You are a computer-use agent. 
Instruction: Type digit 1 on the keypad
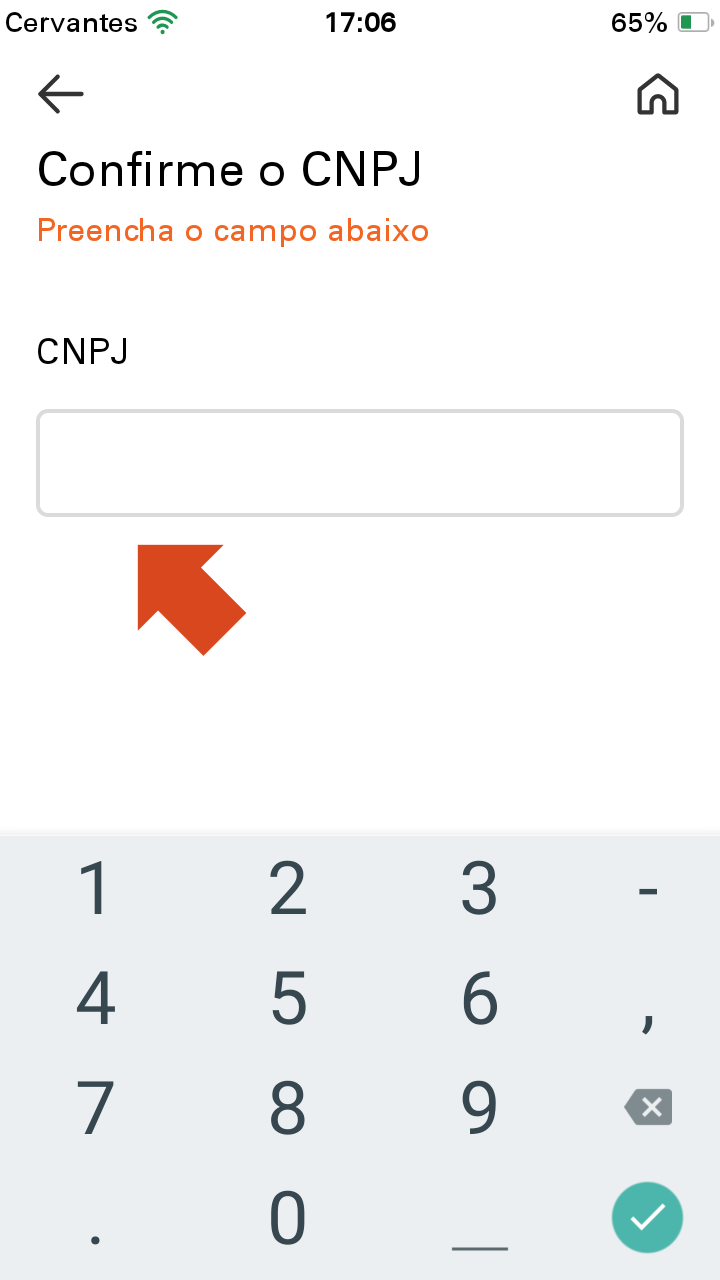point(96,888)
